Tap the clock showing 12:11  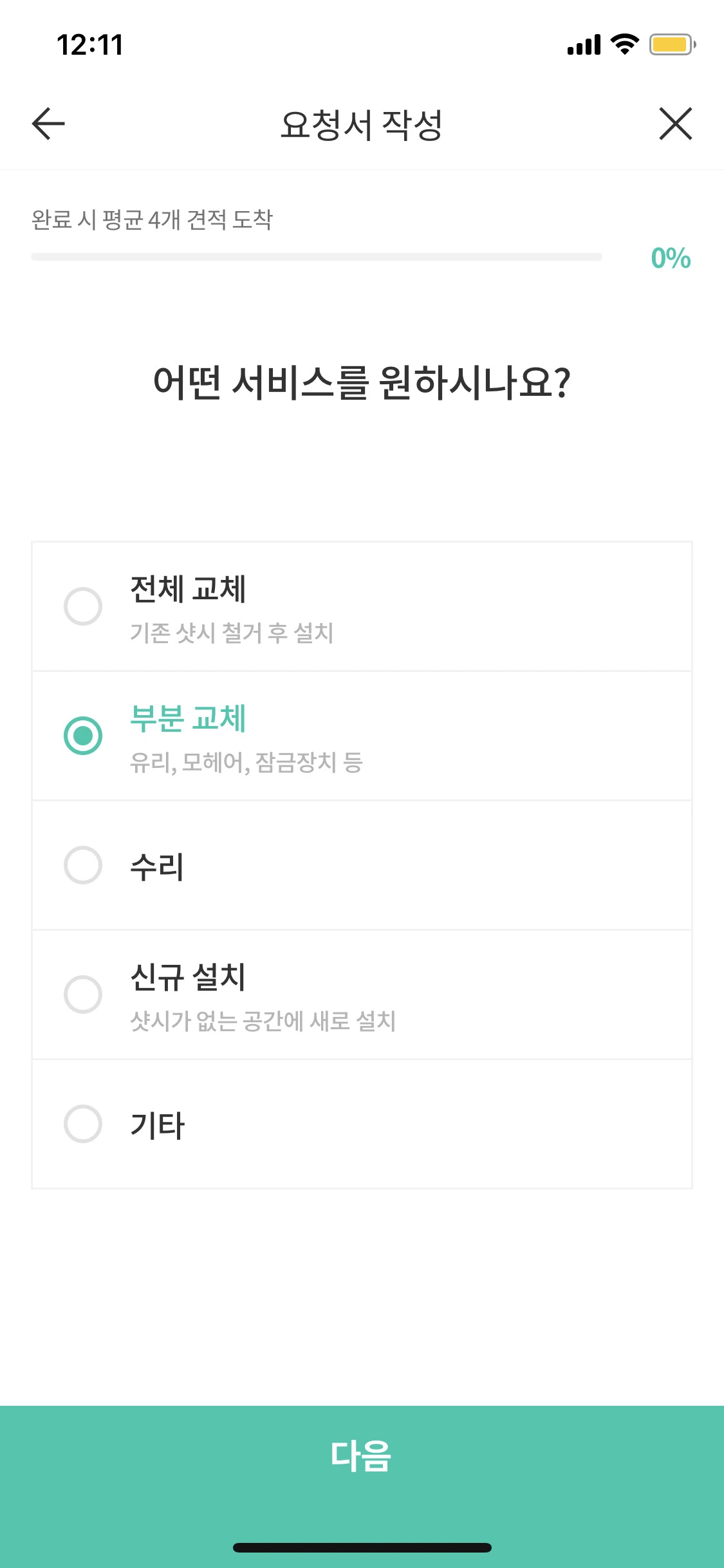click(x=90, y=44)
